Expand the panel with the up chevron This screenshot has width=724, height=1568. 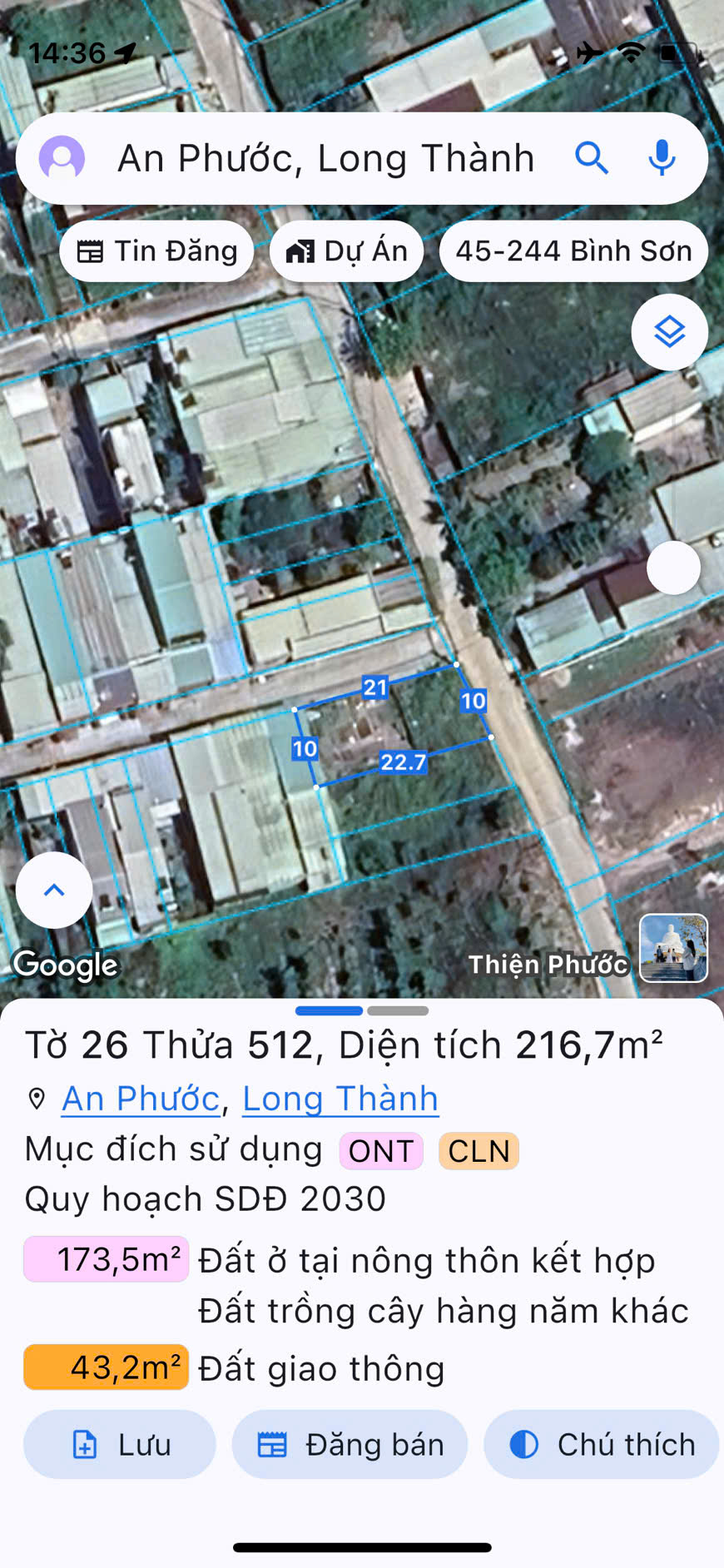click(x=54, y=890)
